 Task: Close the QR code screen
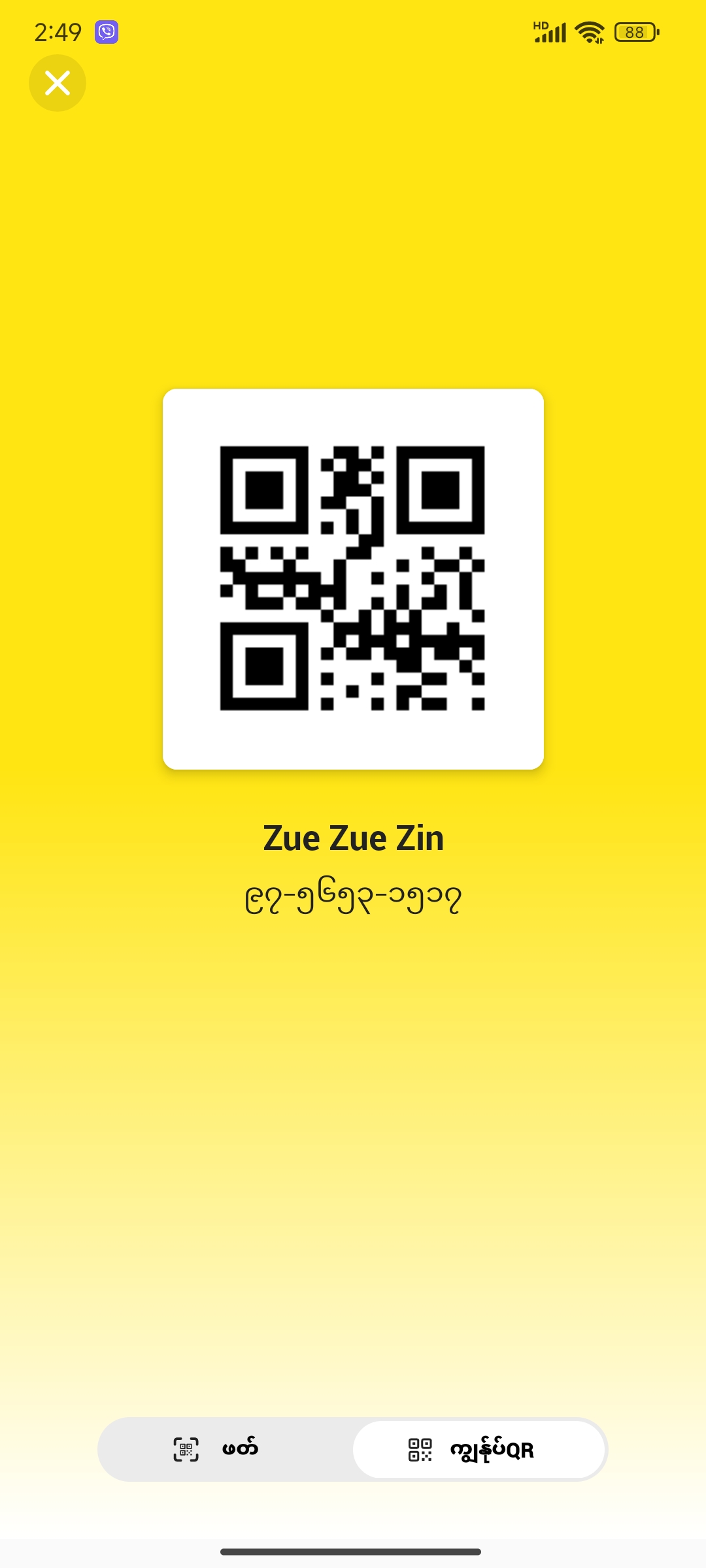(58, 83)
